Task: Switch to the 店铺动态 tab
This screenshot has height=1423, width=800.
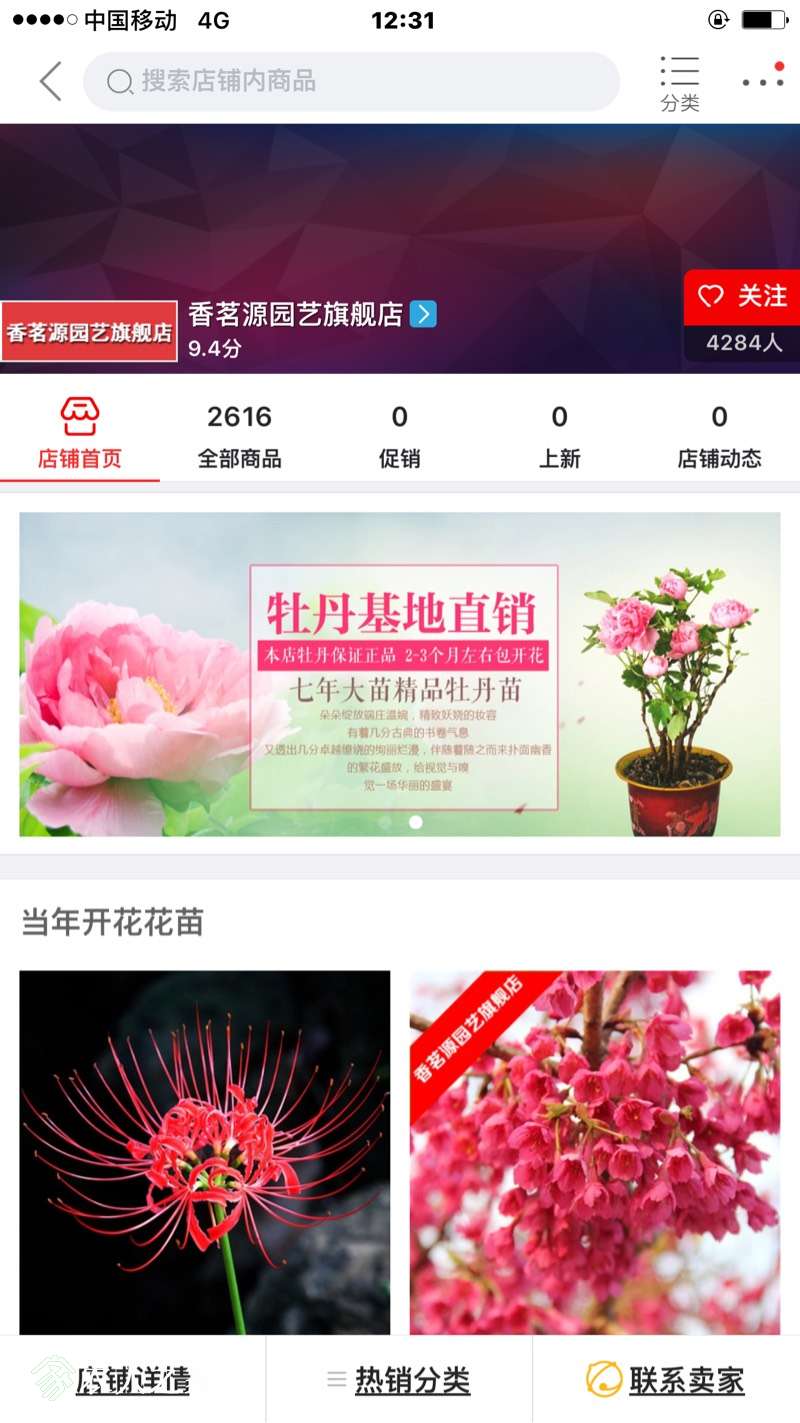Action: coord(719,435)
